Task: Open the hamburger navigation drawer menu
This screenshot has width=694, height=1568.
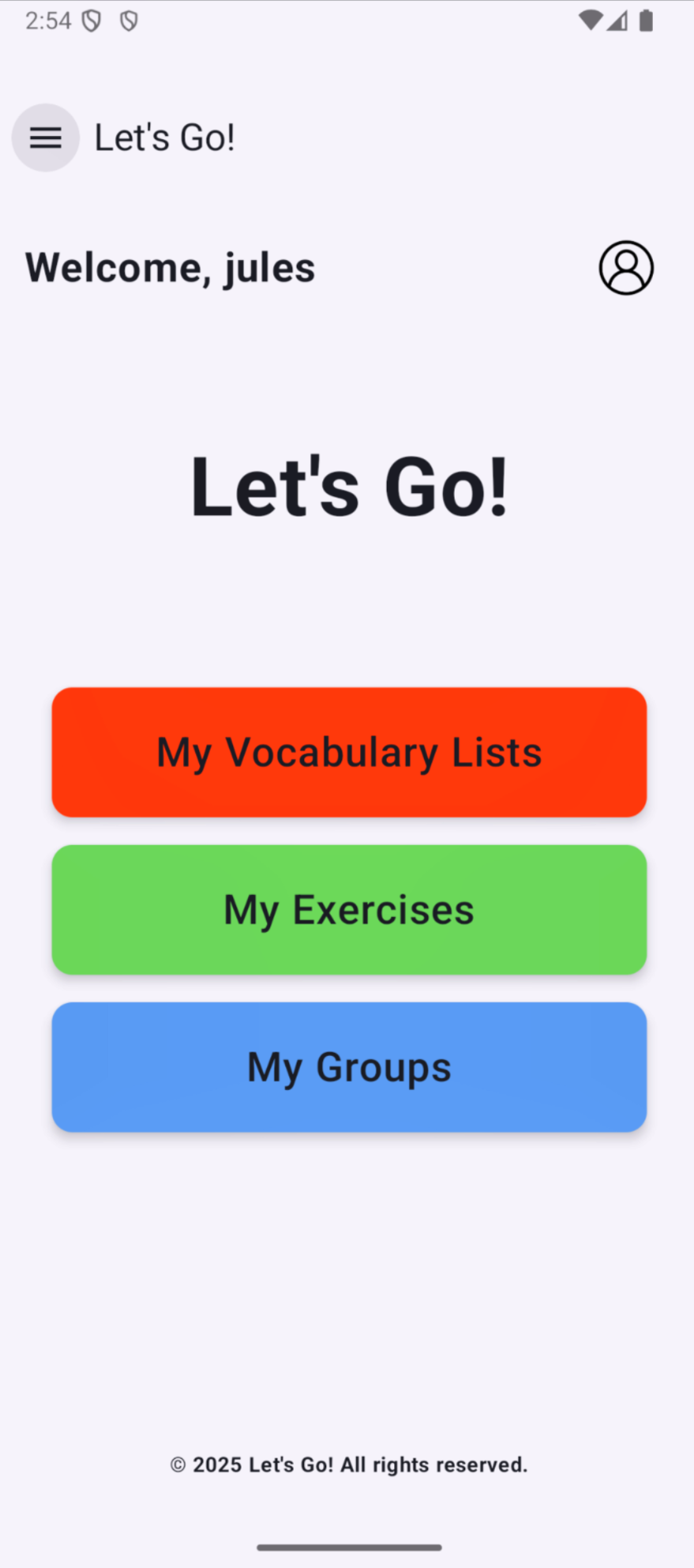Action: coord(46,137)
